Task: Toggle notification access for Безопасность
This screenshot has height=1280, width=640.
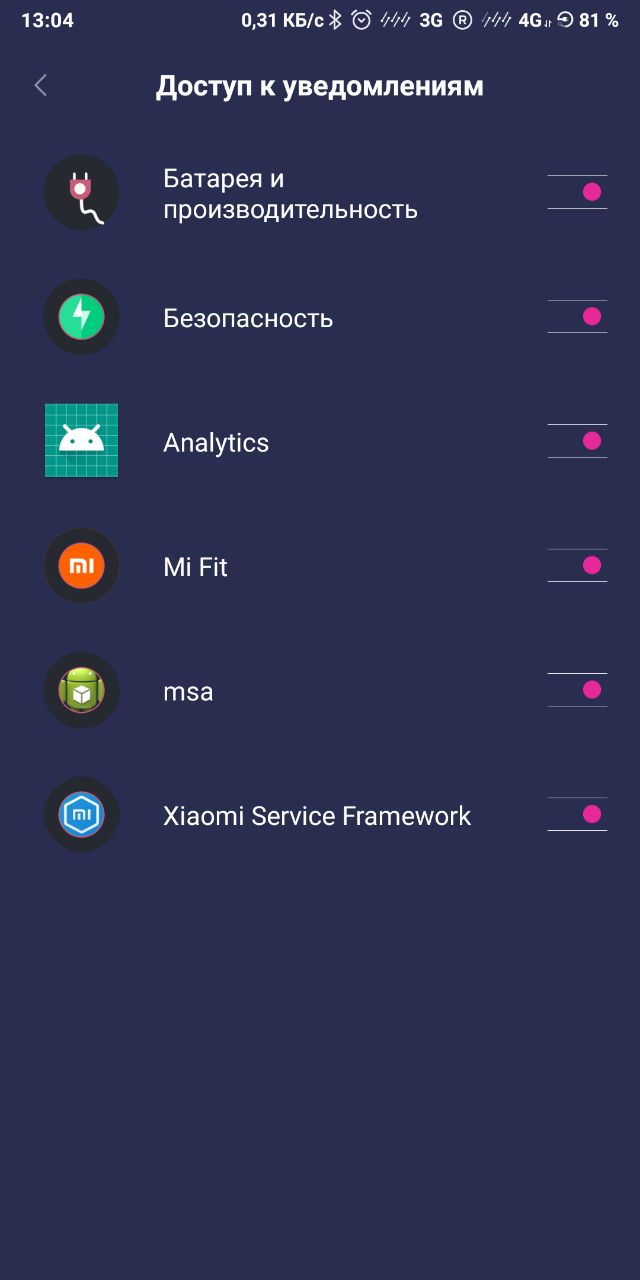Action: point(577,317)
